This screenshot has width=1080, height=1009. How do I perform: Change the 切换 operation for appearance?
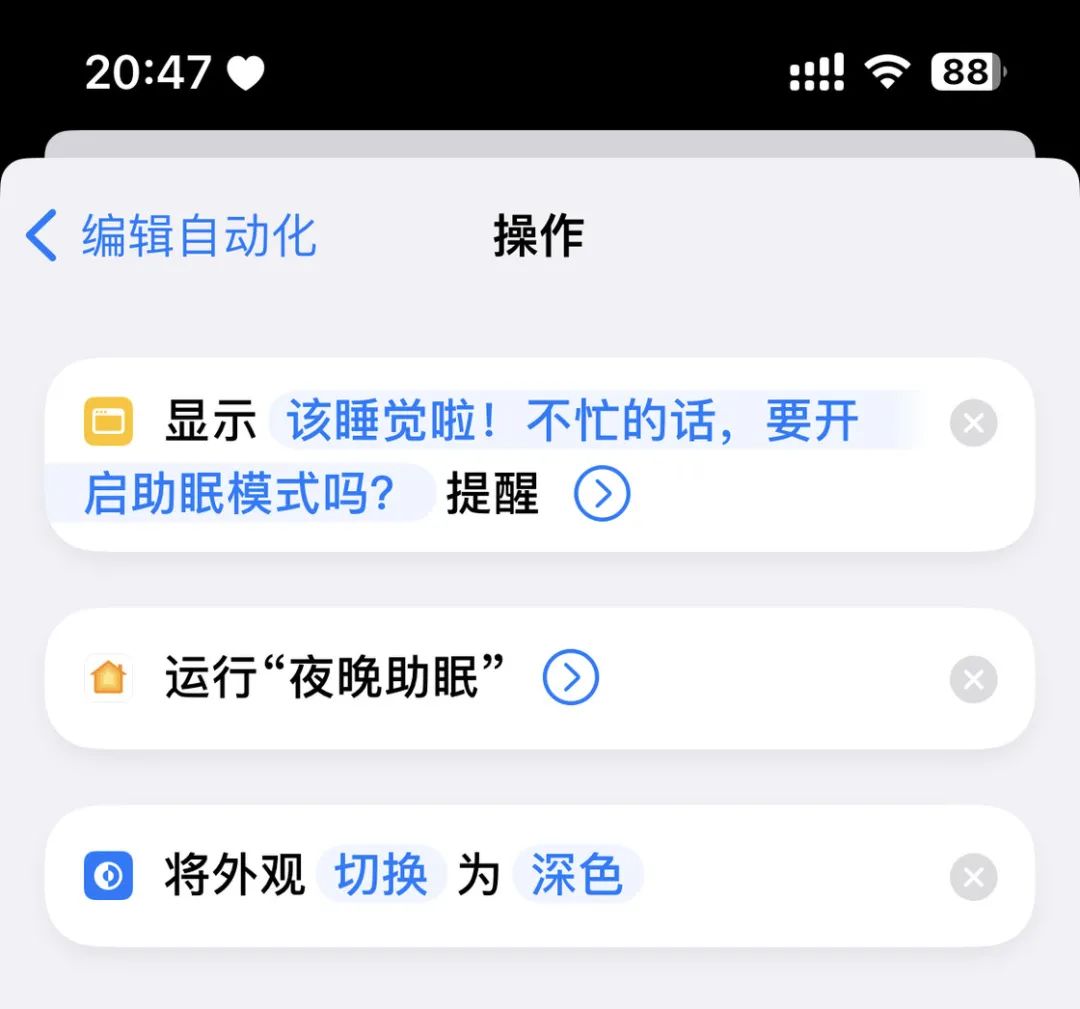[381, 876]
